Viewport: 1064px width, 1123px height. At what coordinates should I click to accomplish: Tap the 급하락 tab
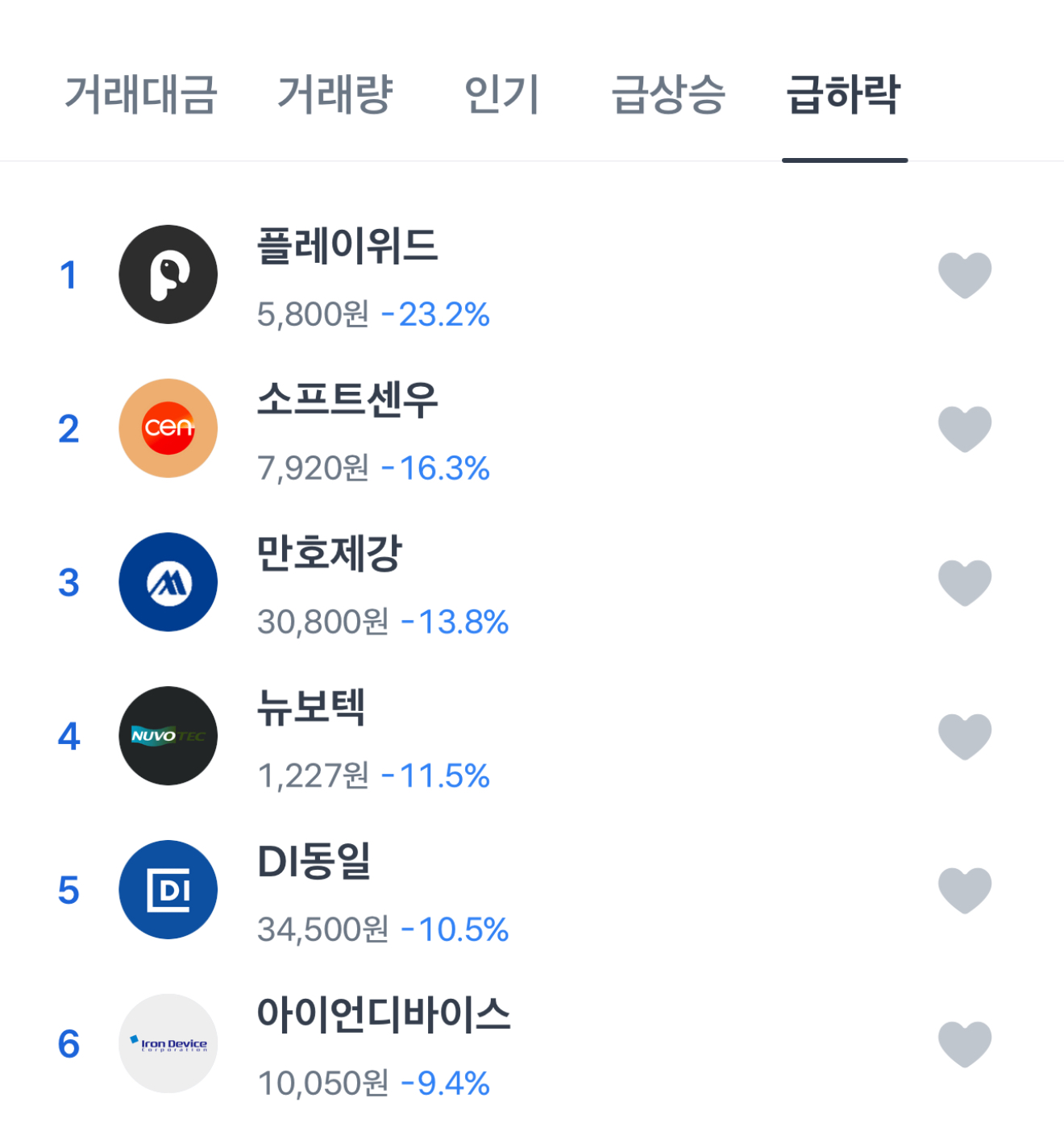point(843,94)
